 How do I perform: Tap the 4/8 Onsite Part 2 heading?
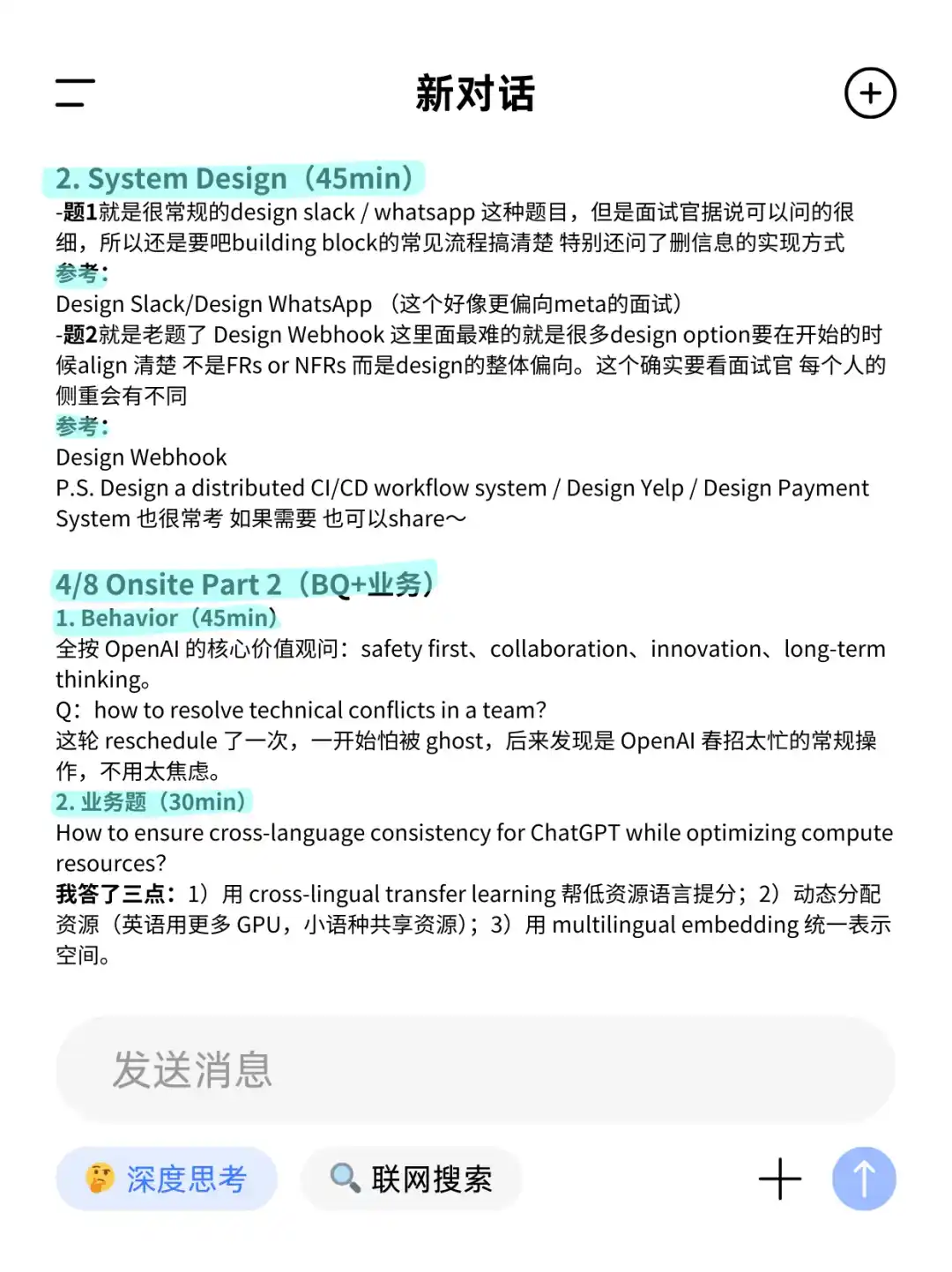pyautogui.click(x=245, y=584)
